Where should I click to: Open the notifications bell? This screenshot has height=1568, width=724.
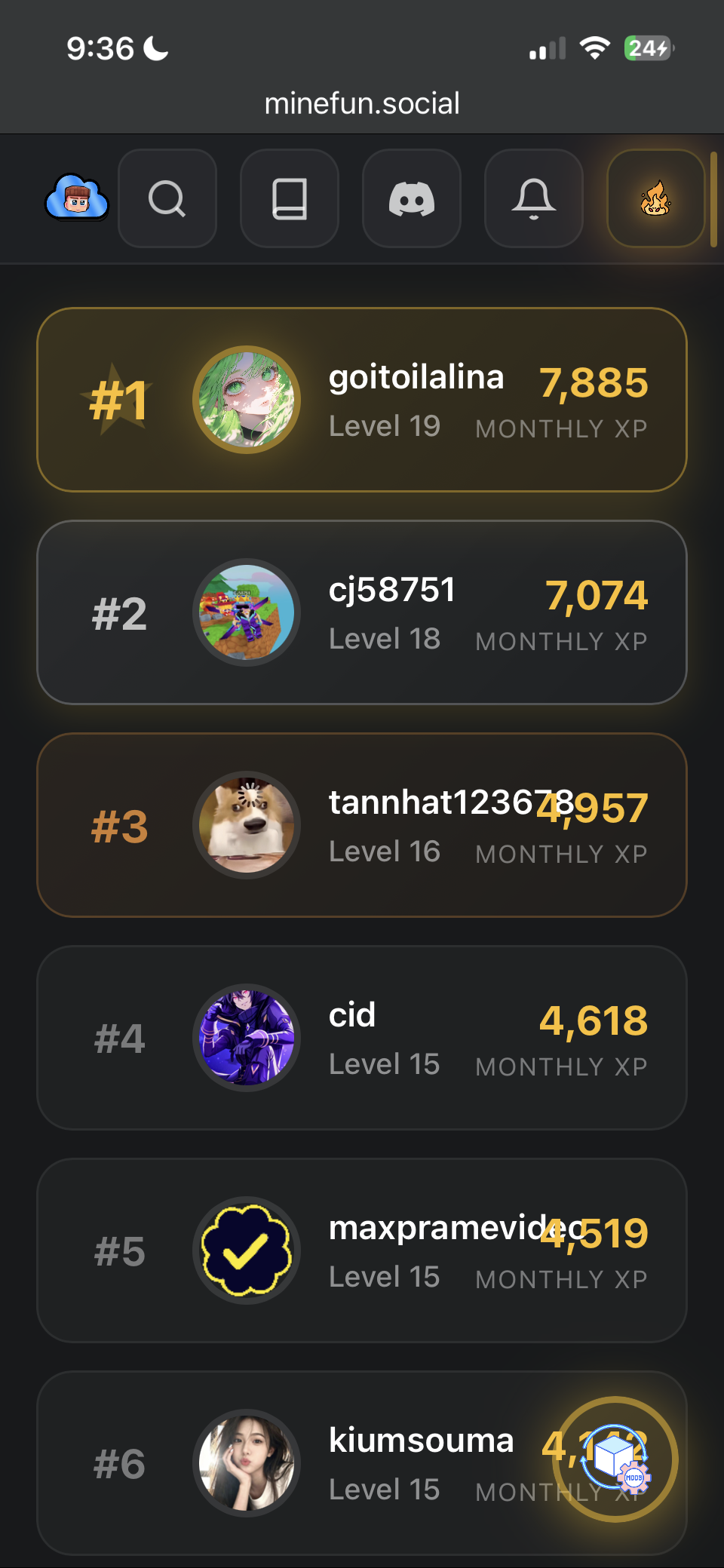pyautogui.click(x=533, y=199)
